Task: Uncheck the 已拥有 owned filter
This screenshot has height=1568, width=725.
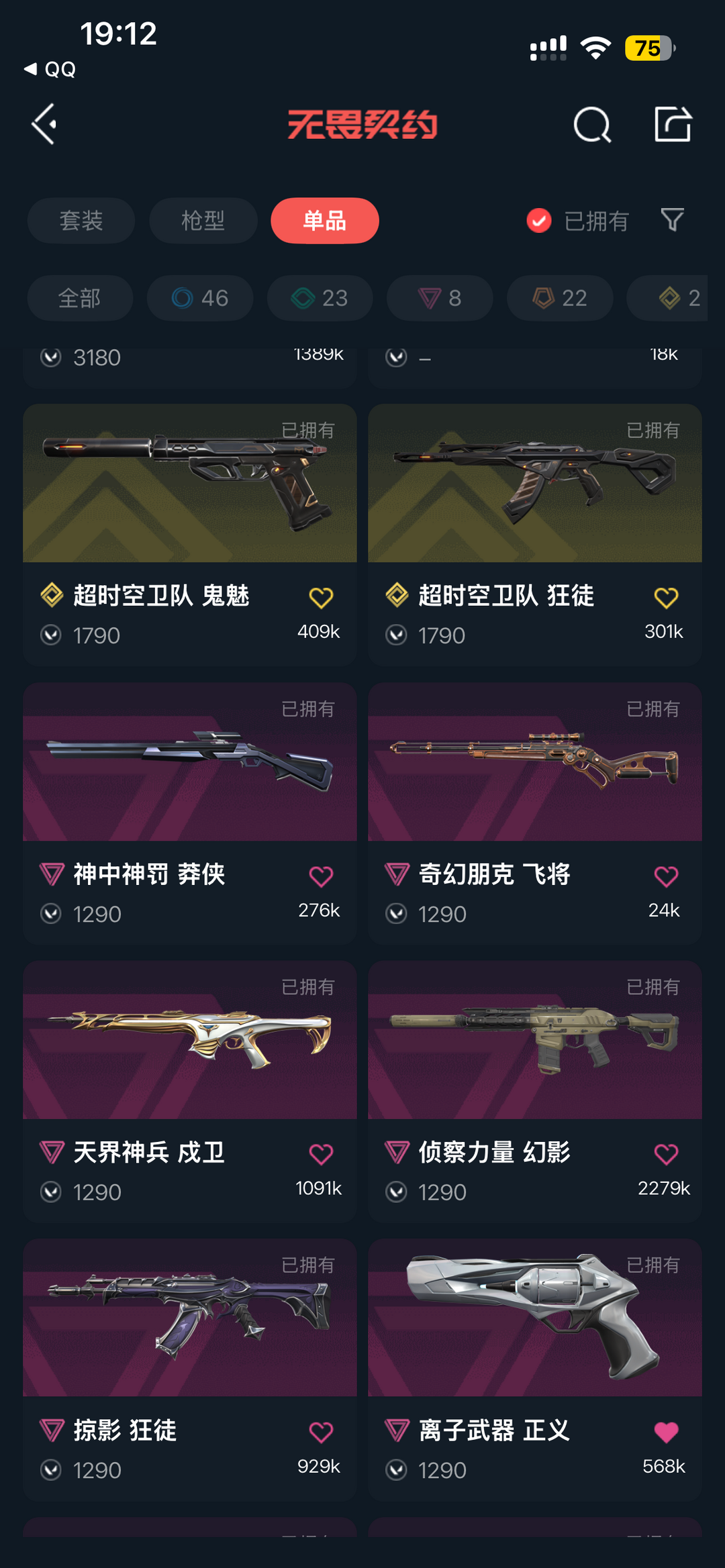Action: coord(539,221)
